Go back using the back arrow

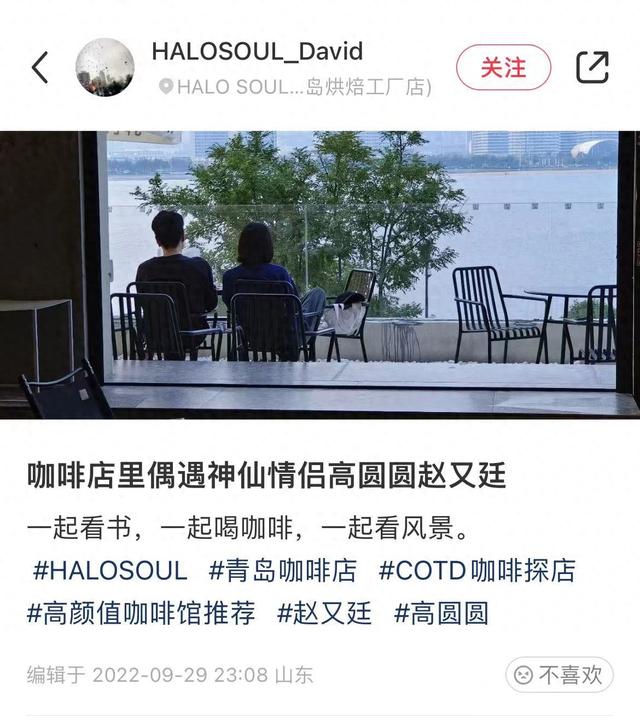pyautogui.click(x=40, y=67)
